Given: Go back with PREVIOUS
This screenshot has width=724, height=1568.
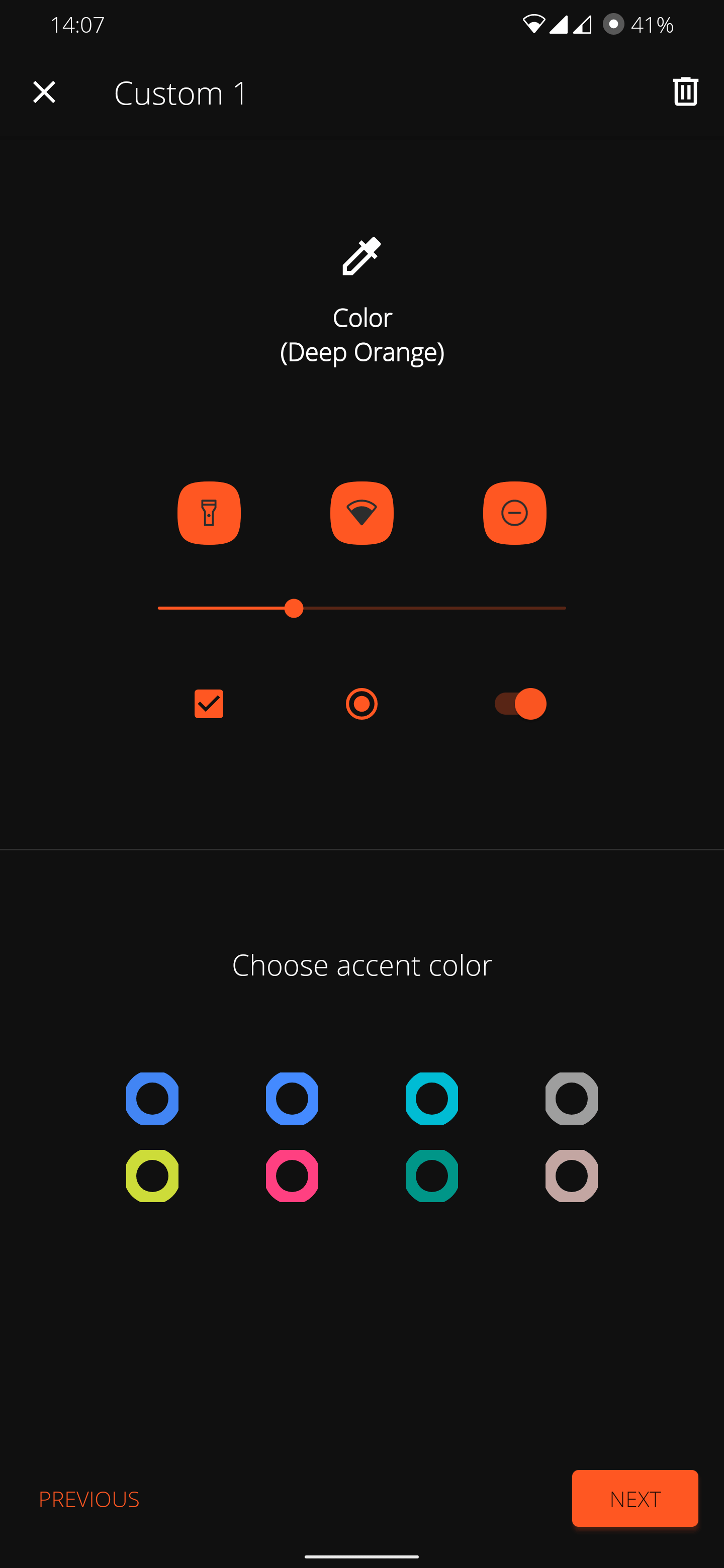Looking at the screenshot, I should pyautogui.click(x=89, y=1499).
